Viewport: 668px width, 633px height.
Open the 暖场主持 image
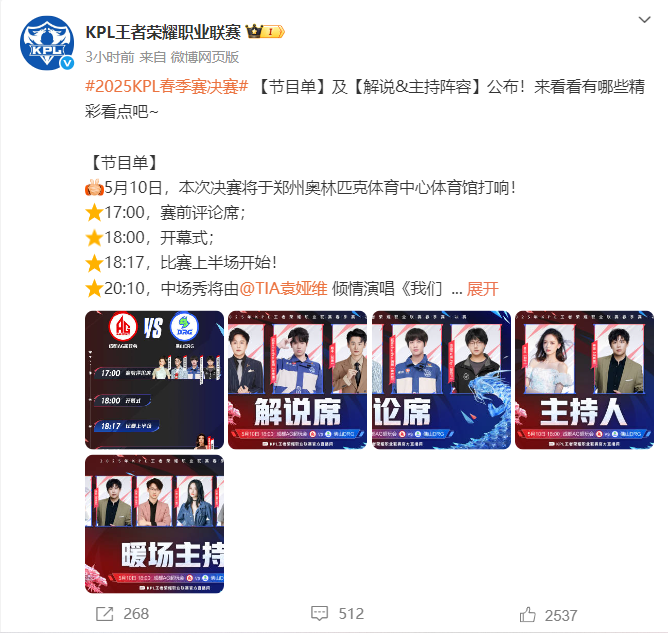[154, 523]
